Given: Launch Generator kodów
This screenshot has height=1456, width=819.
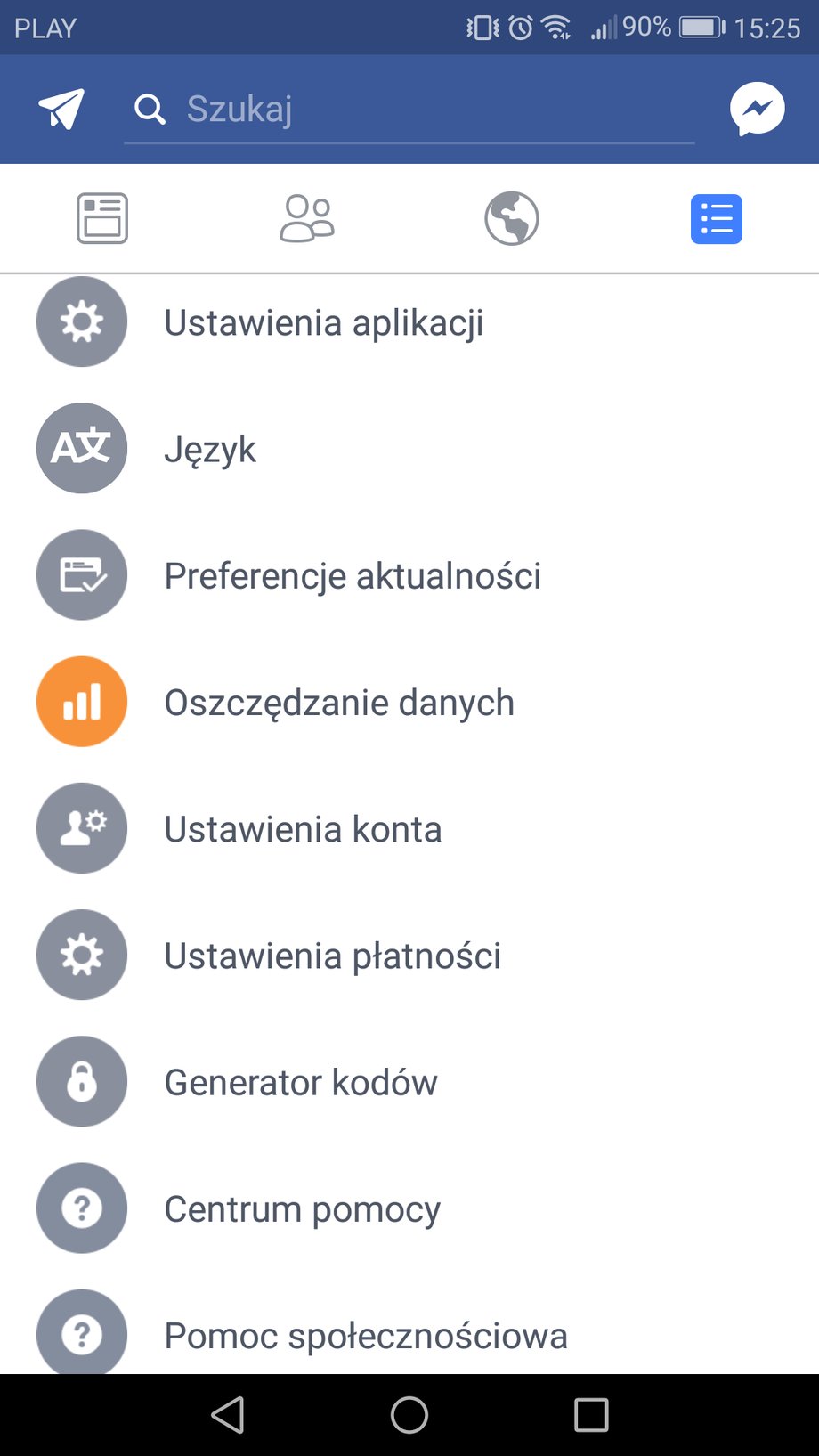Looking at the screenshot, I should (x=409, y=1081).
